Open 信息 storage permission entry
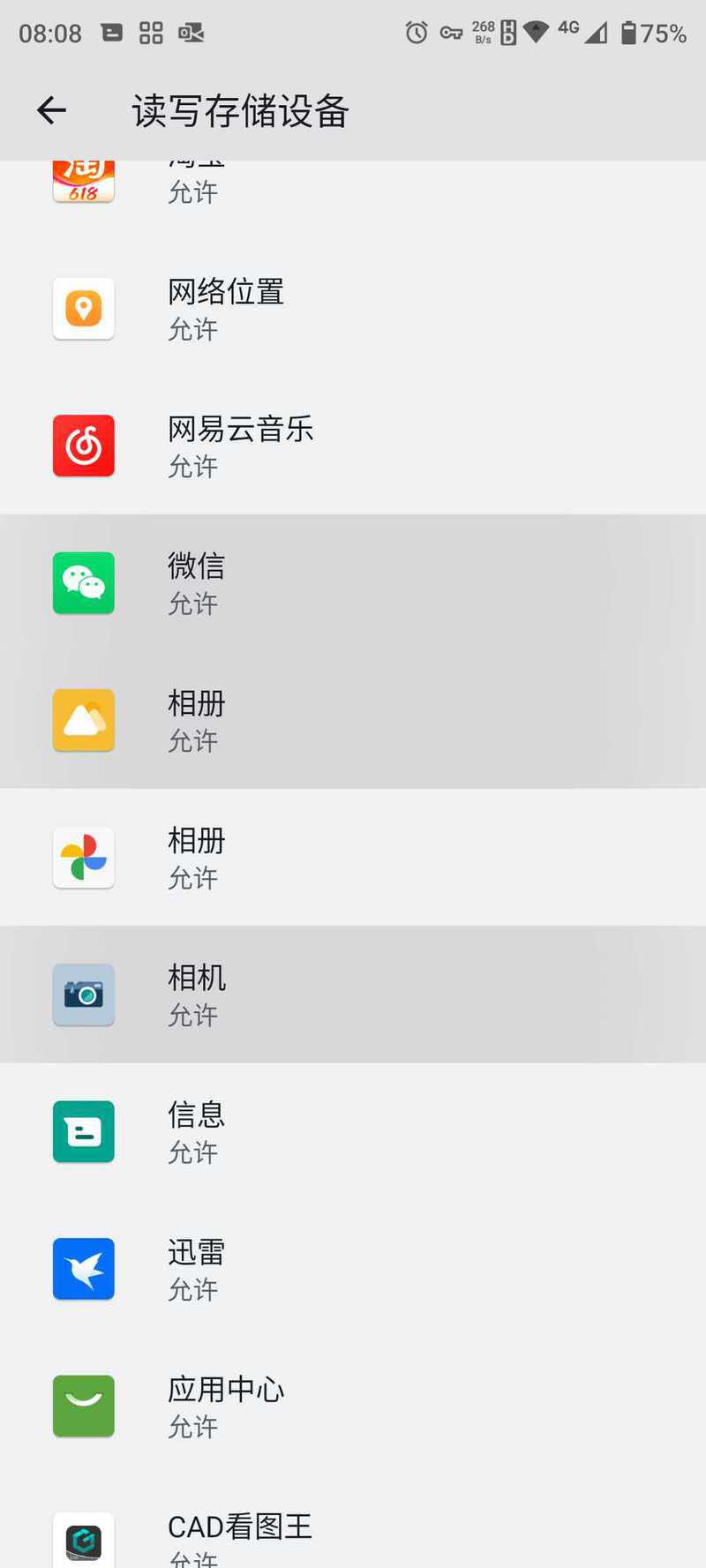The height and width of the screenshot is (1568, 706). click(353, 1132)
